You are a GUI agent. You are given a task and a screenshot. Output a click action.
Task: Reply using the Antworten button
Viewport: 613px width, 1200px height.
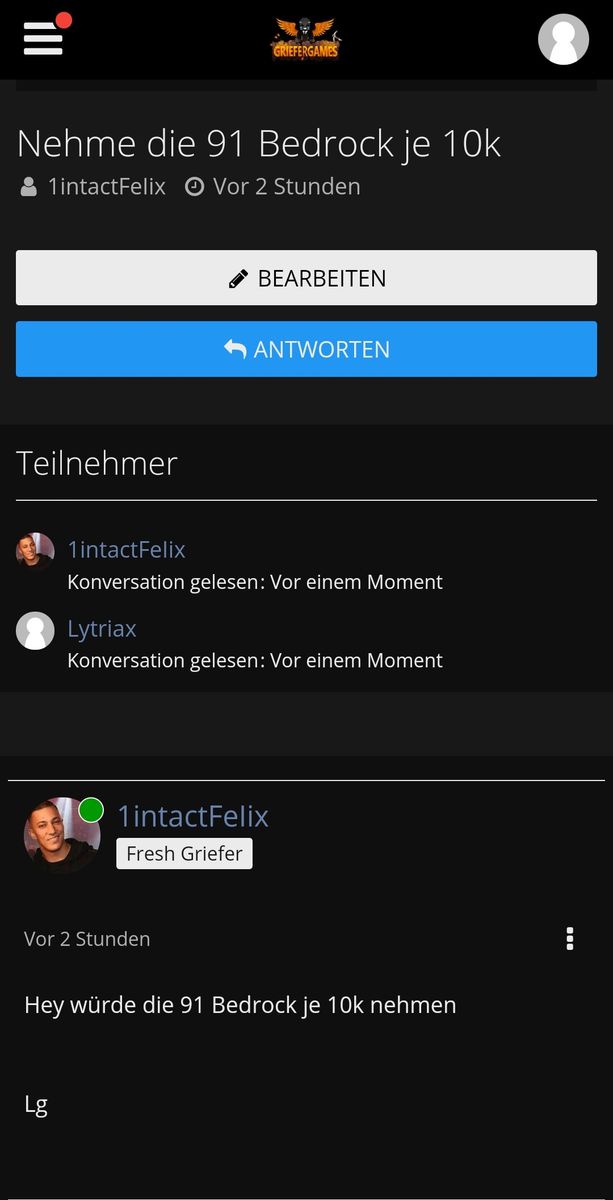tap(306, 349)
